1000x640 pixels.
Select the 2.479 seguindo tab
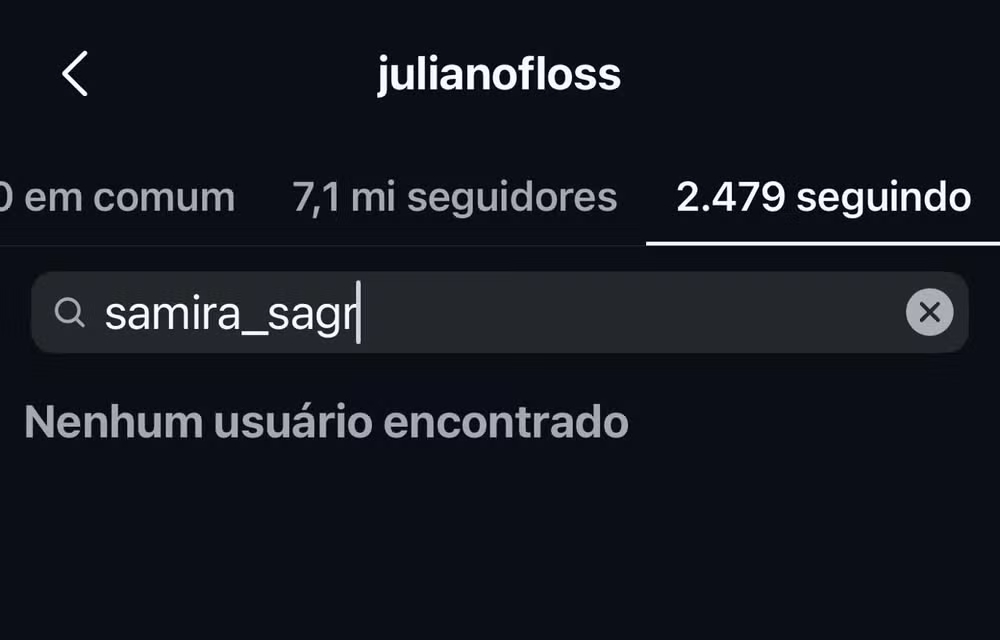823,197
